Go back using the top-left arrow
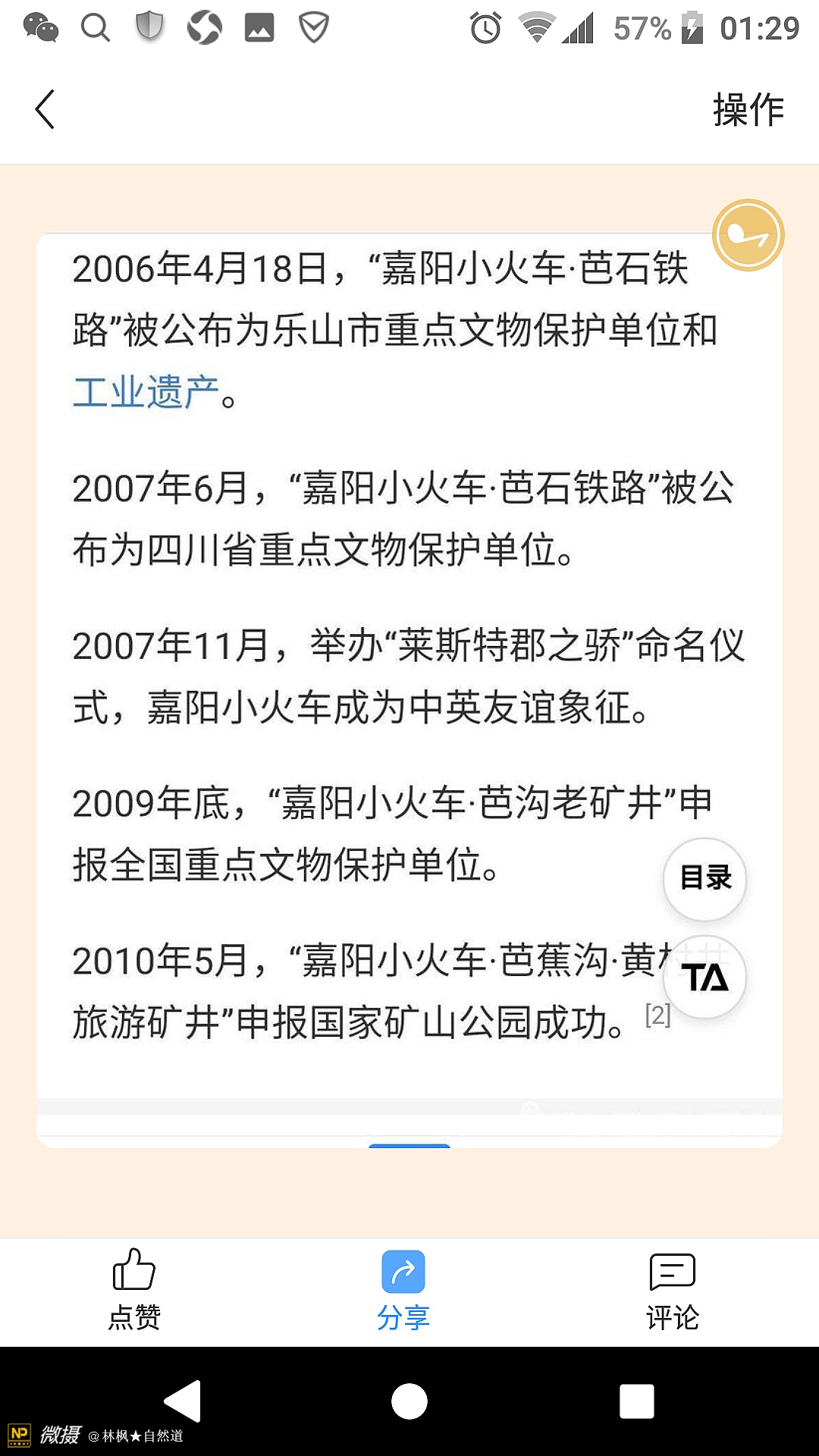This screenshot has height=1456, width=819. 45,109
